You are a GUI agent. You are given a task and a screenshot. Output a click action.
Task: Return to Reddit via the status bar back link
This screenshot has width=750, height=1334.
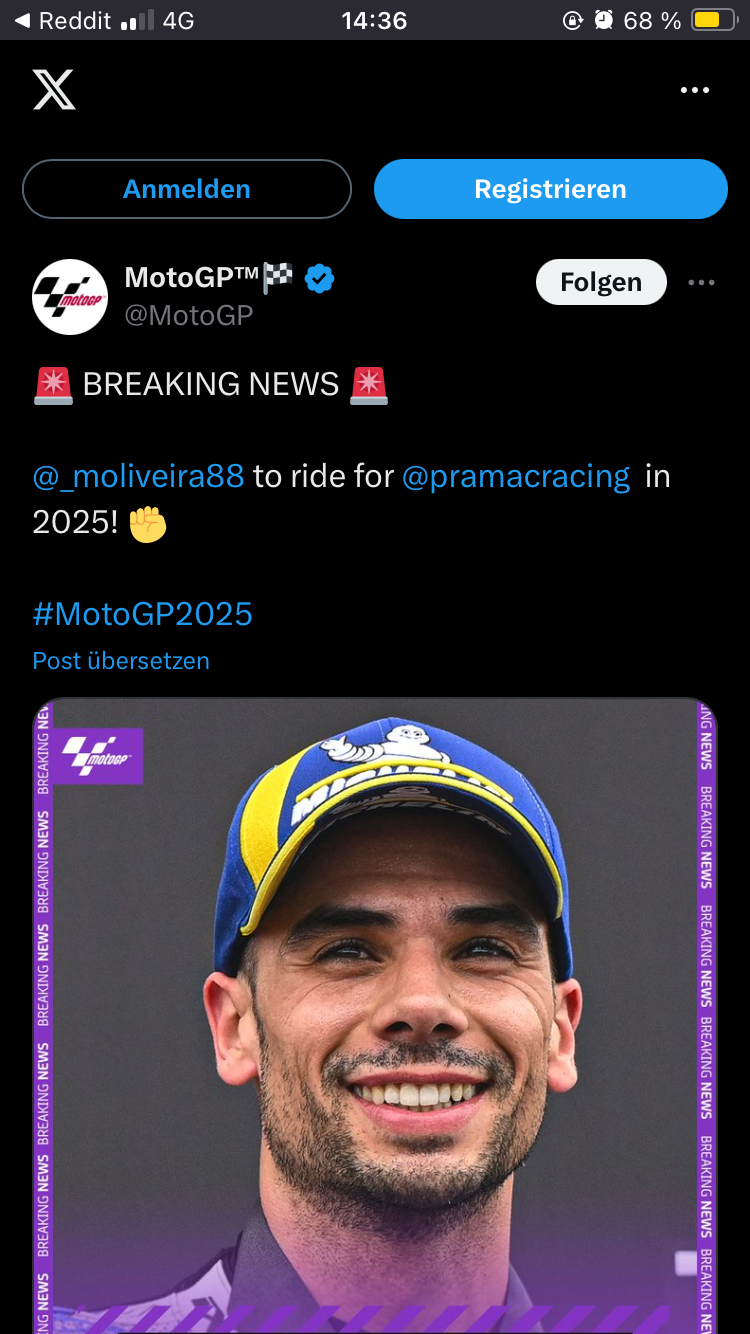click(62, 20)
